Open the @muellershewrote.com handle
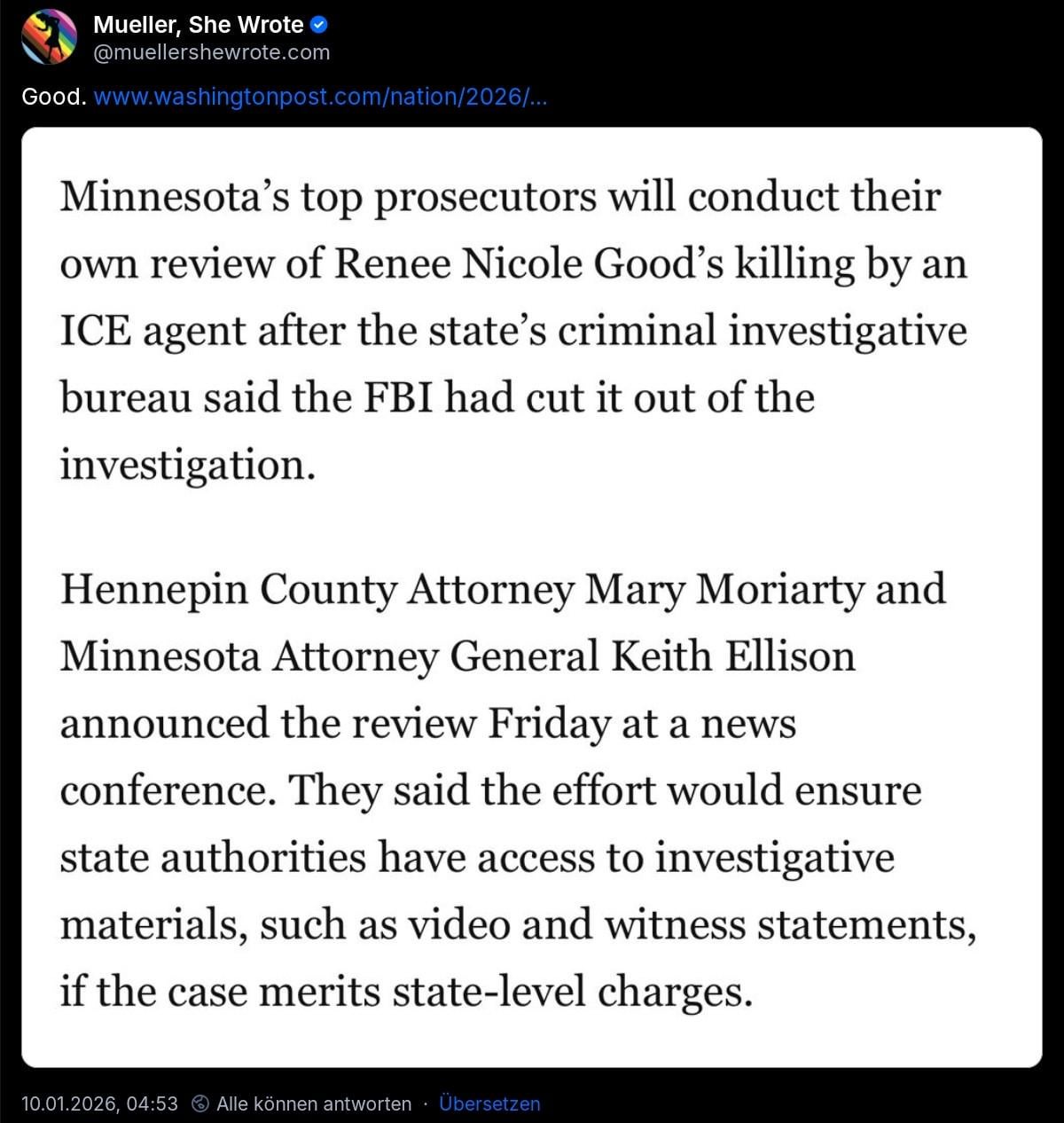Viewport: 1064px width, 1123px height. [212, 52]
